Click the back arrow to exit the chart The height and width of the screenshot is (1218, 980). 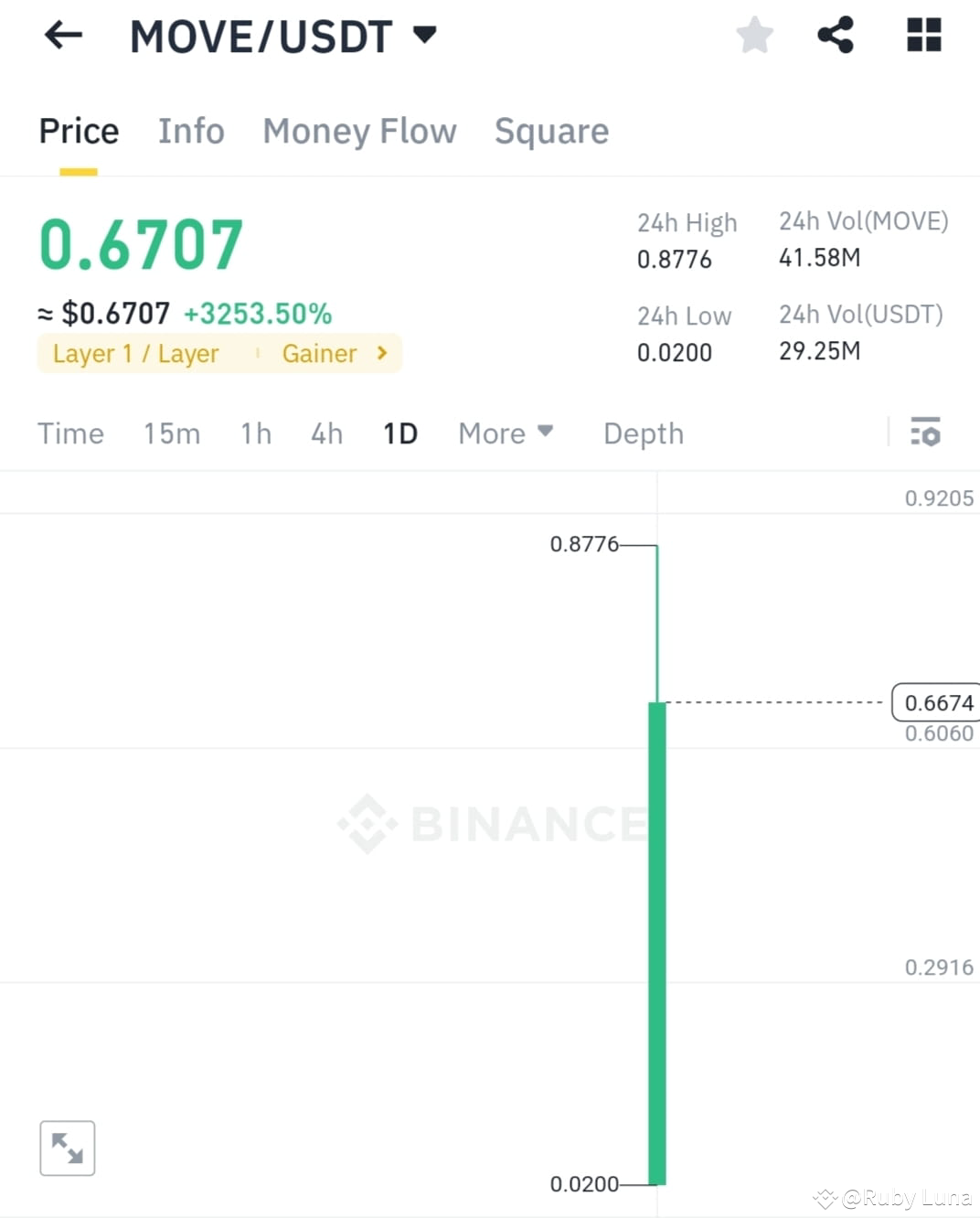coord(61,35)
